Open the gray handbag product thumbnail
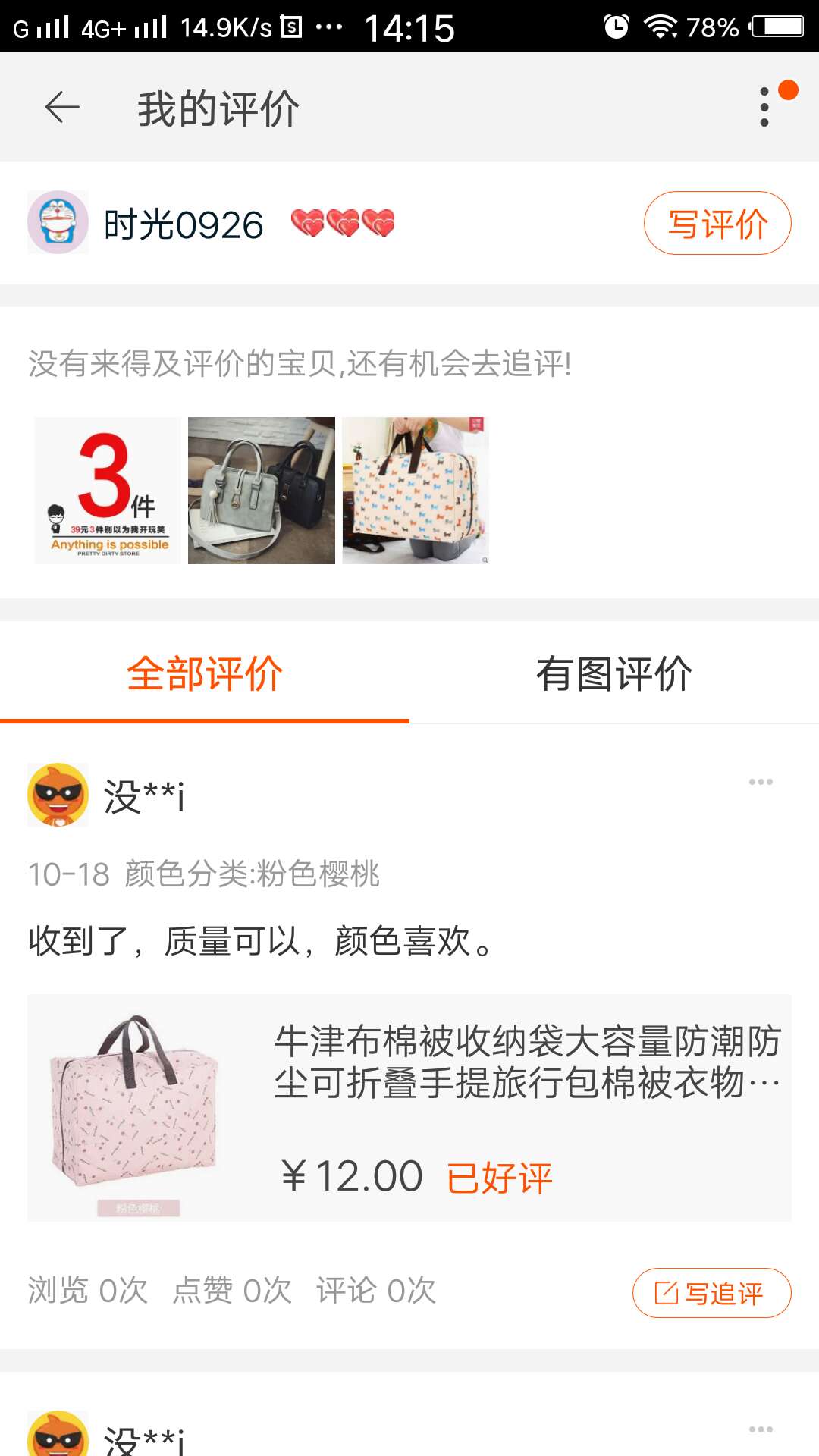Viewport: 819px width, 1456px height. pos(262,491)
